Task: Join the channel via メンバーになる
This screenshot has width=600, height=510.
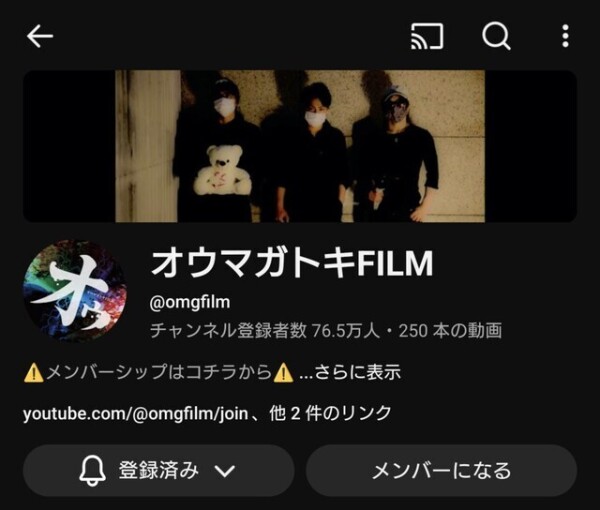Action: (441, 470)
